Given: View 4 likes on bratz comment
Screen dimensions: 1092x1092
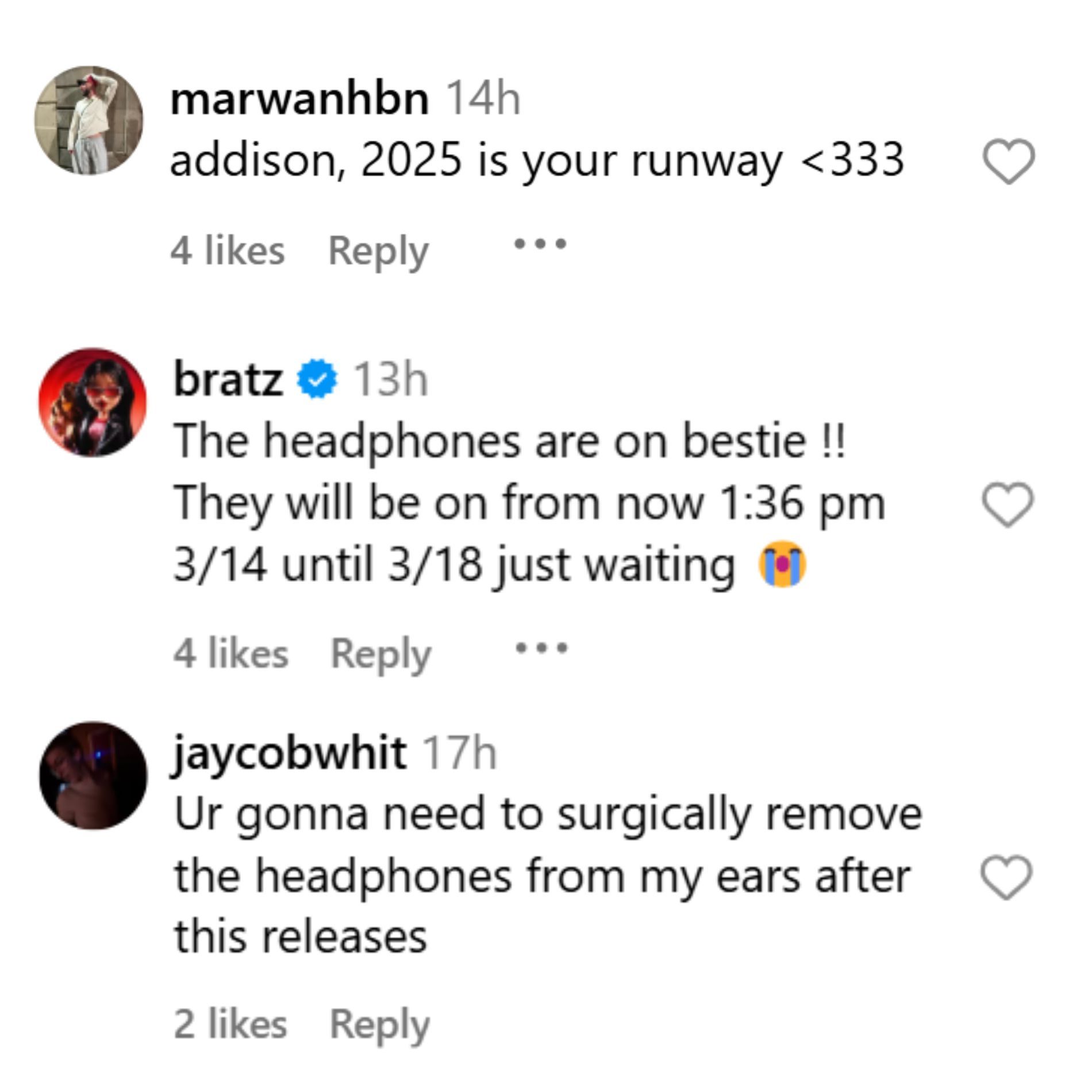Looking at the screenshot, I should 230,654.
